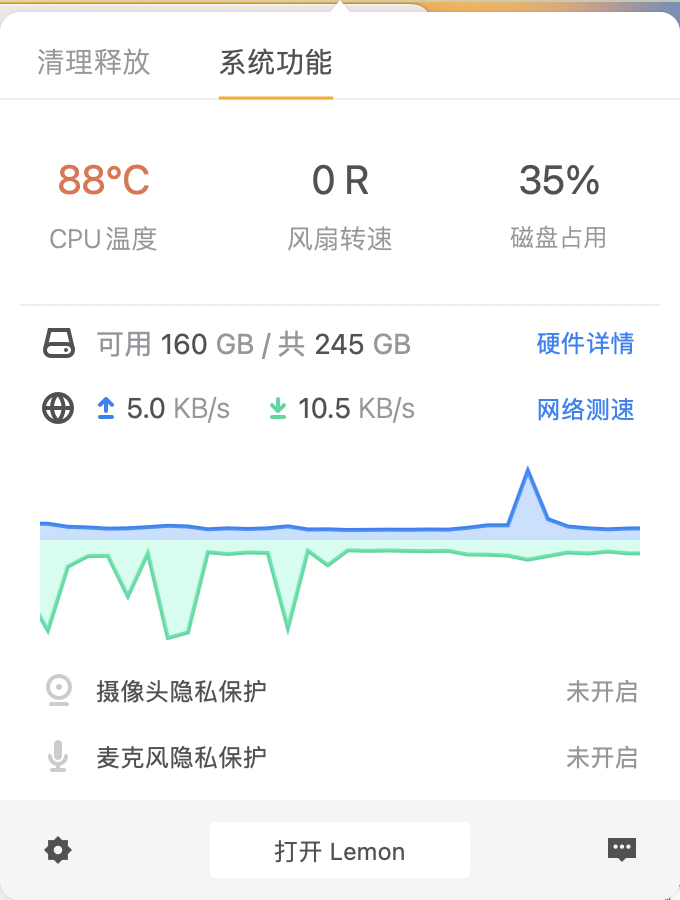The image size is (680, 900).
Task: Start the 网络测速 speed test
Action: point(585,409)
